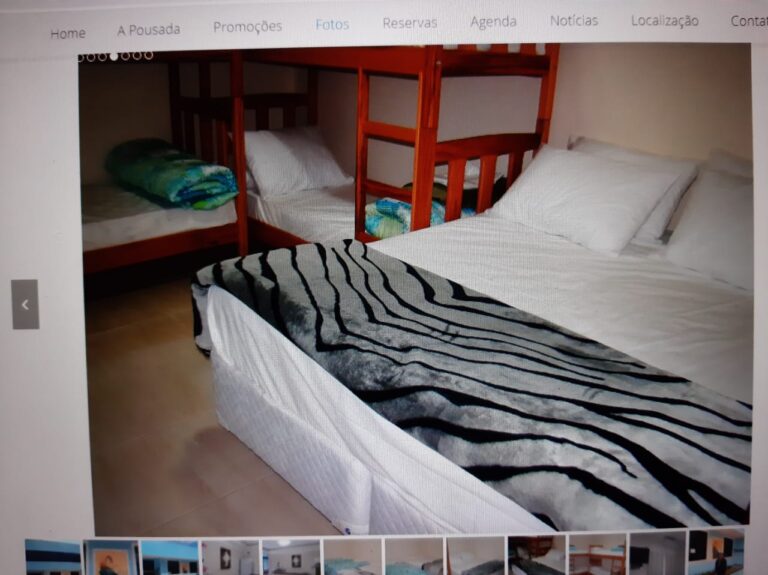
Task: Open the Reservas page
Action: (x=409, y=23)
